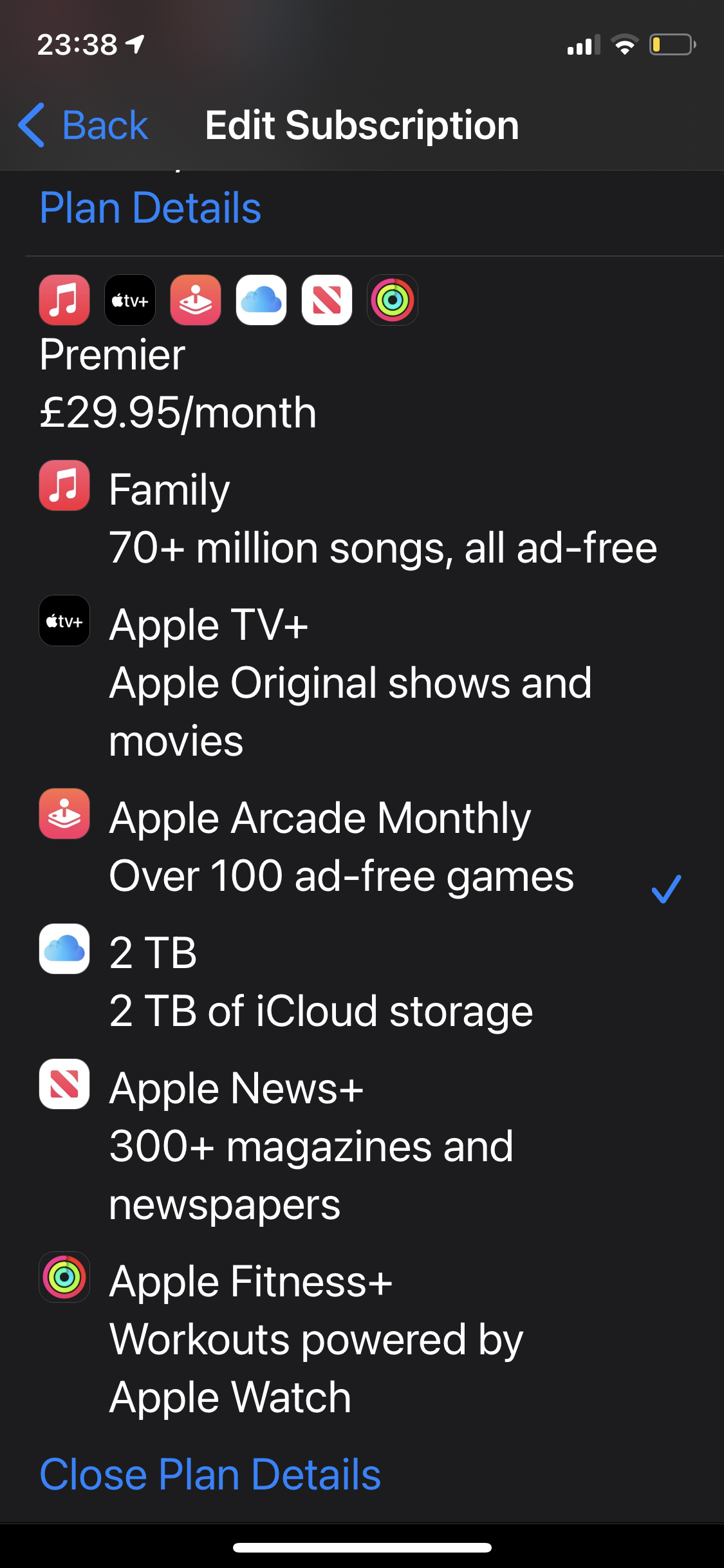Go back from Edit Subscription

[x=84, y=125]
